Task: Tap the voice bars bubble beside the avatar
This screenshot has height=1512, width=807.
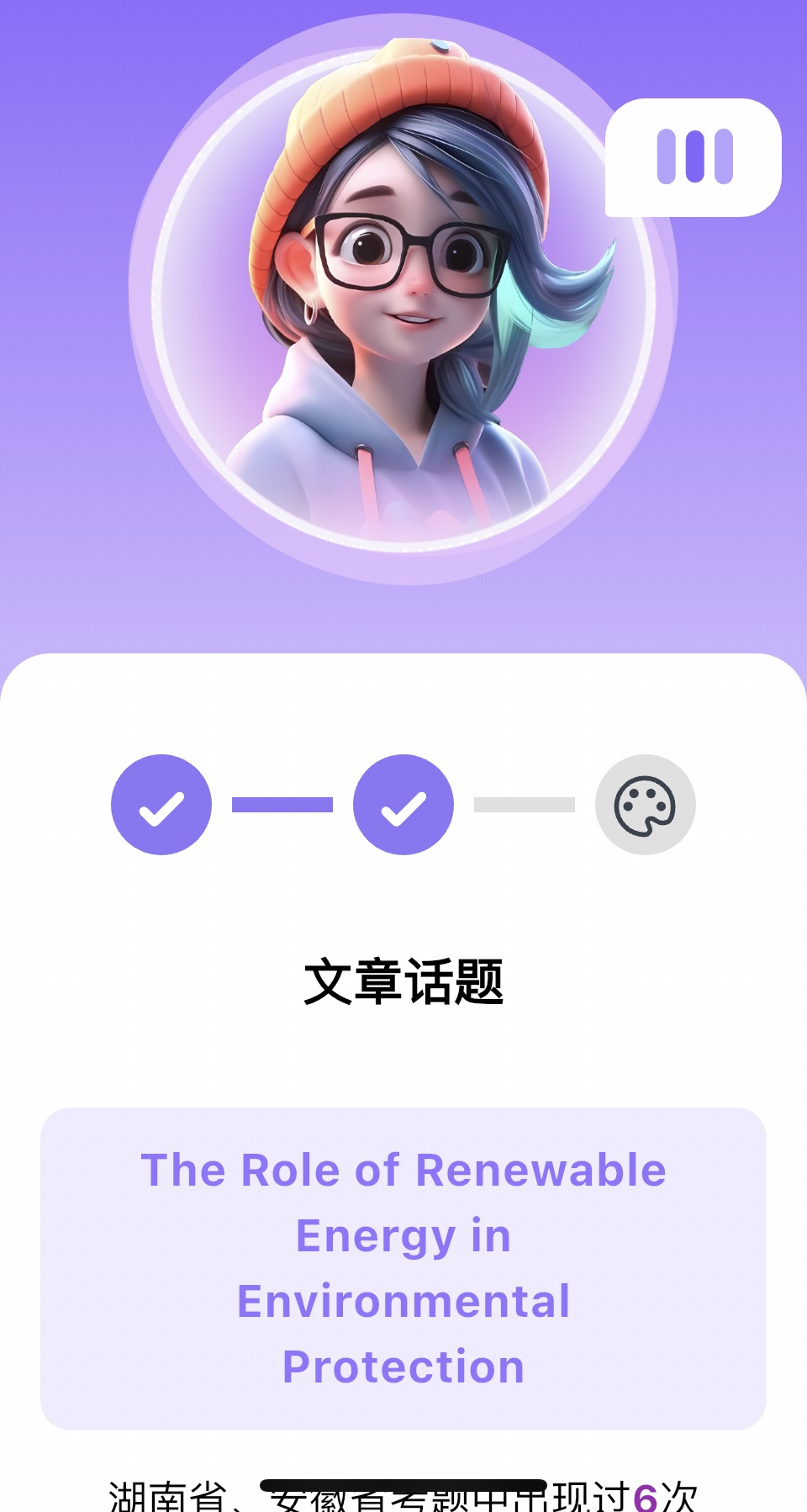Action: 694,157
